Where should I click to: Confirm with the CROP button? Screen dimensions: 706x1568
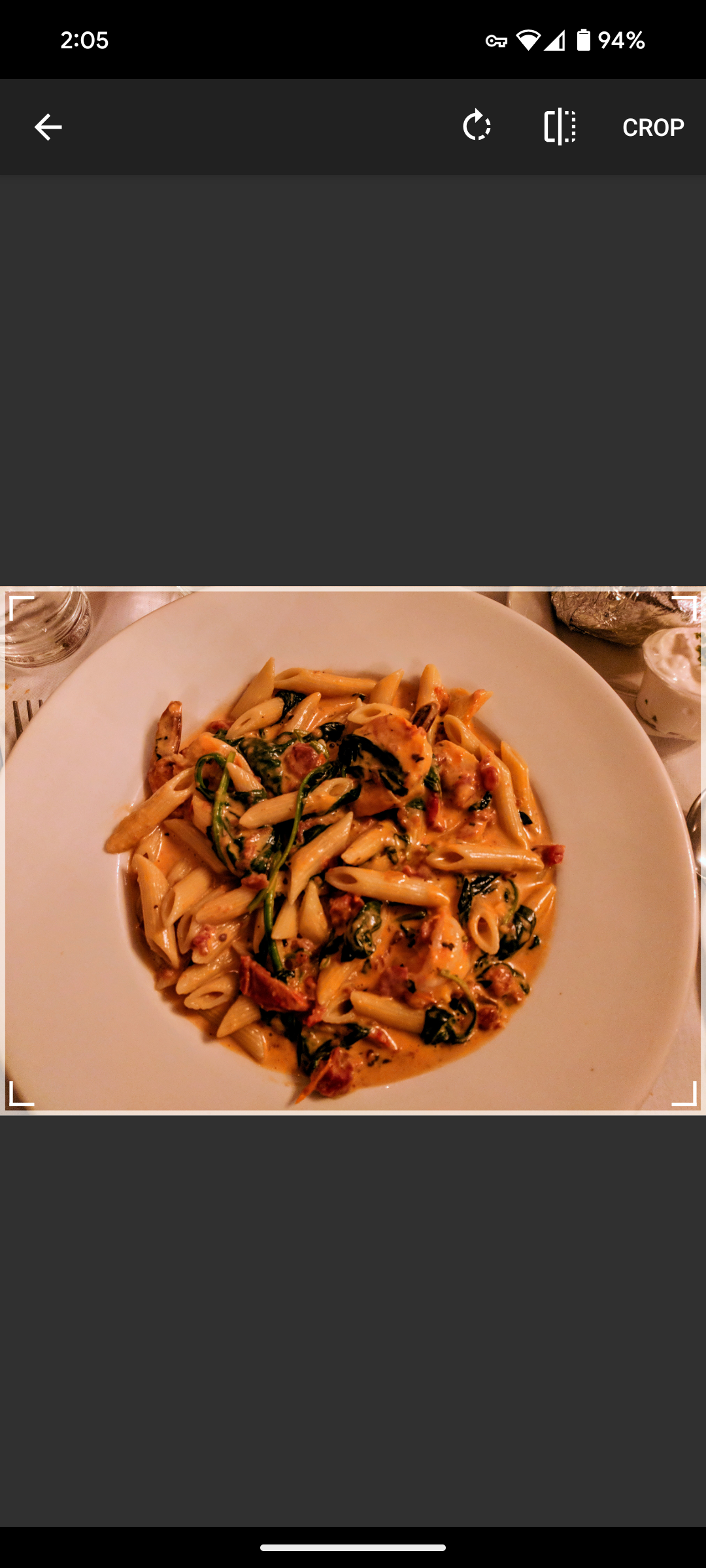pos(652,127)
